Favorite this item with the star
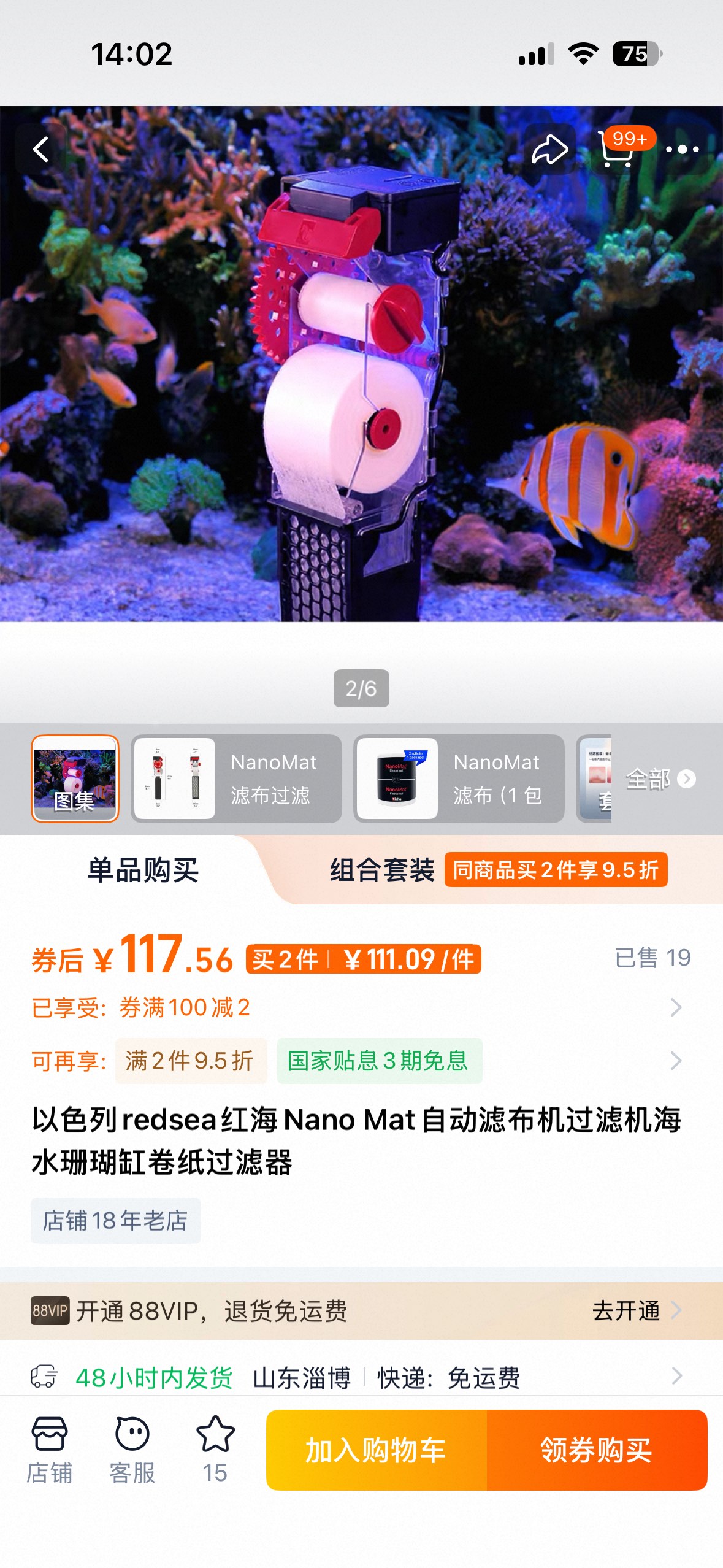The width and height of the screenshot is (723, 1568). (x=215, y=1449)
